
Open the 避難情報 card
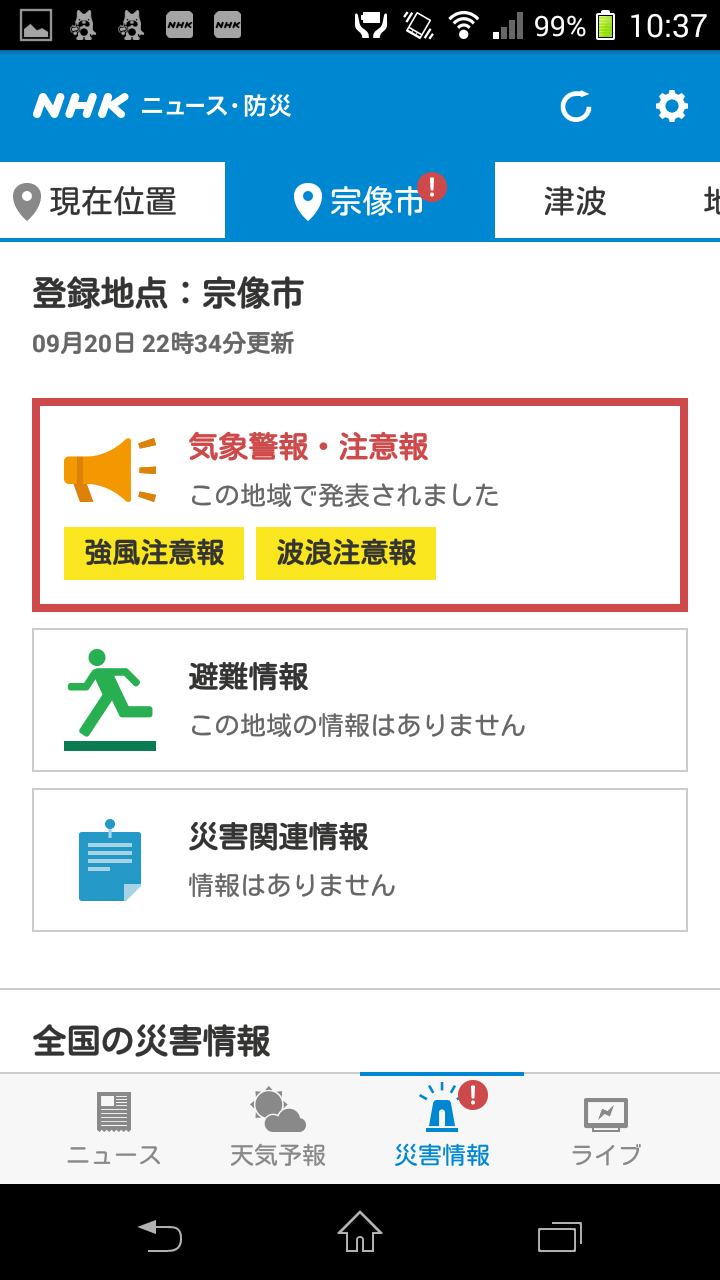tap(360, 700)
